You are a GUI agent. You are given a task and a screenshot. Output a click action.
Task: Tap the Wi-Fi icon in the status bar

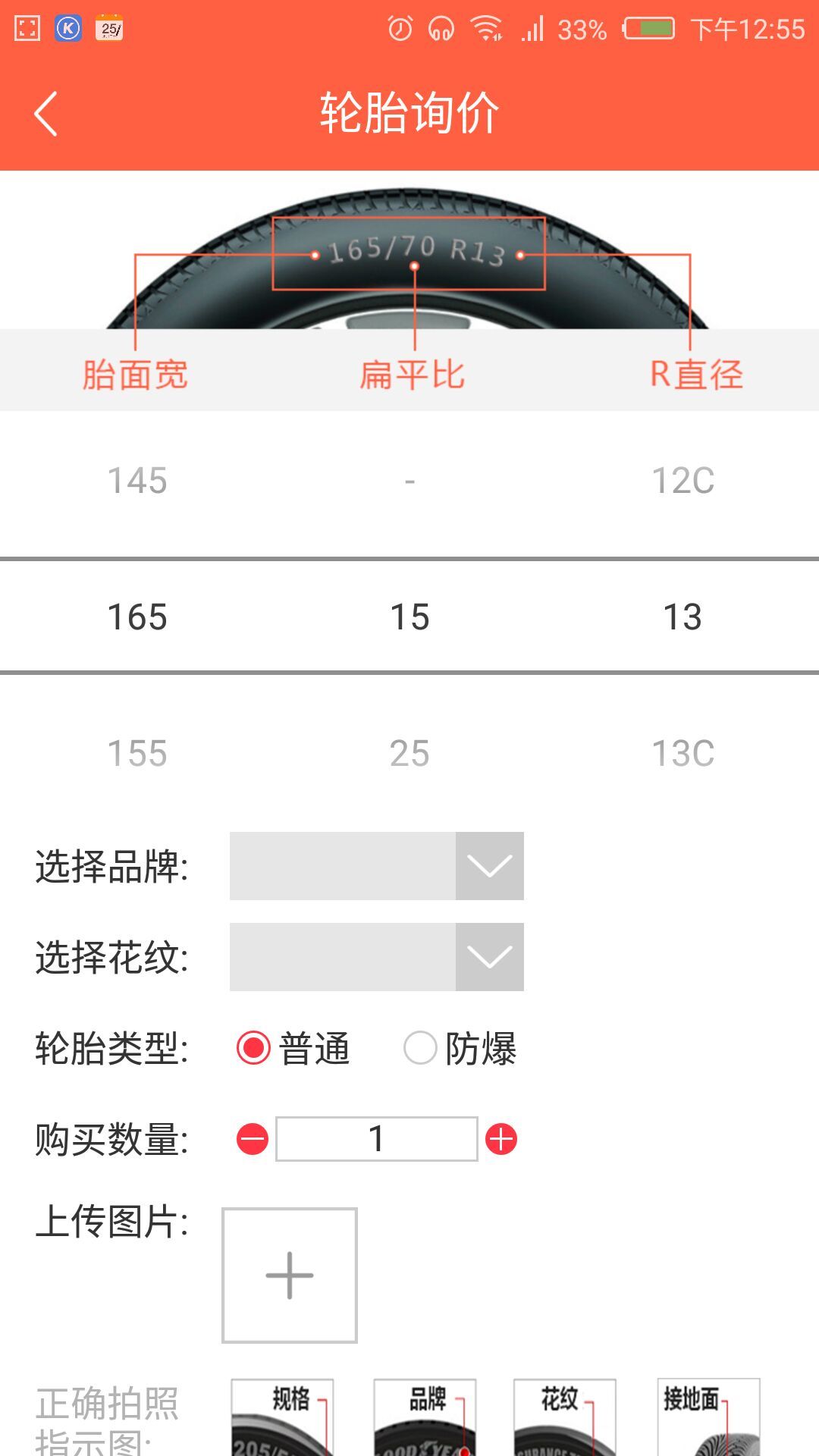486,28
